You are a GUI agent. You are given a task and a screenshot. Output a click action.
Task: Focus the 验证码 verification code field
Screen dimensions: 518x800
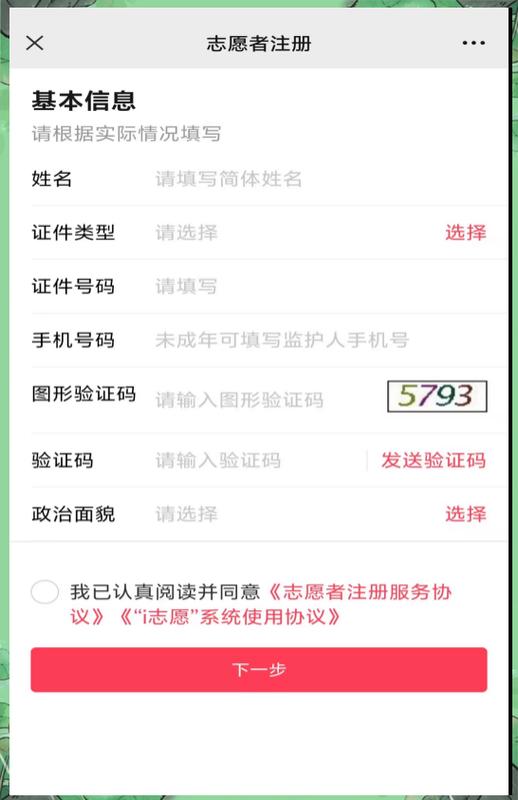(x=258, y=460)
